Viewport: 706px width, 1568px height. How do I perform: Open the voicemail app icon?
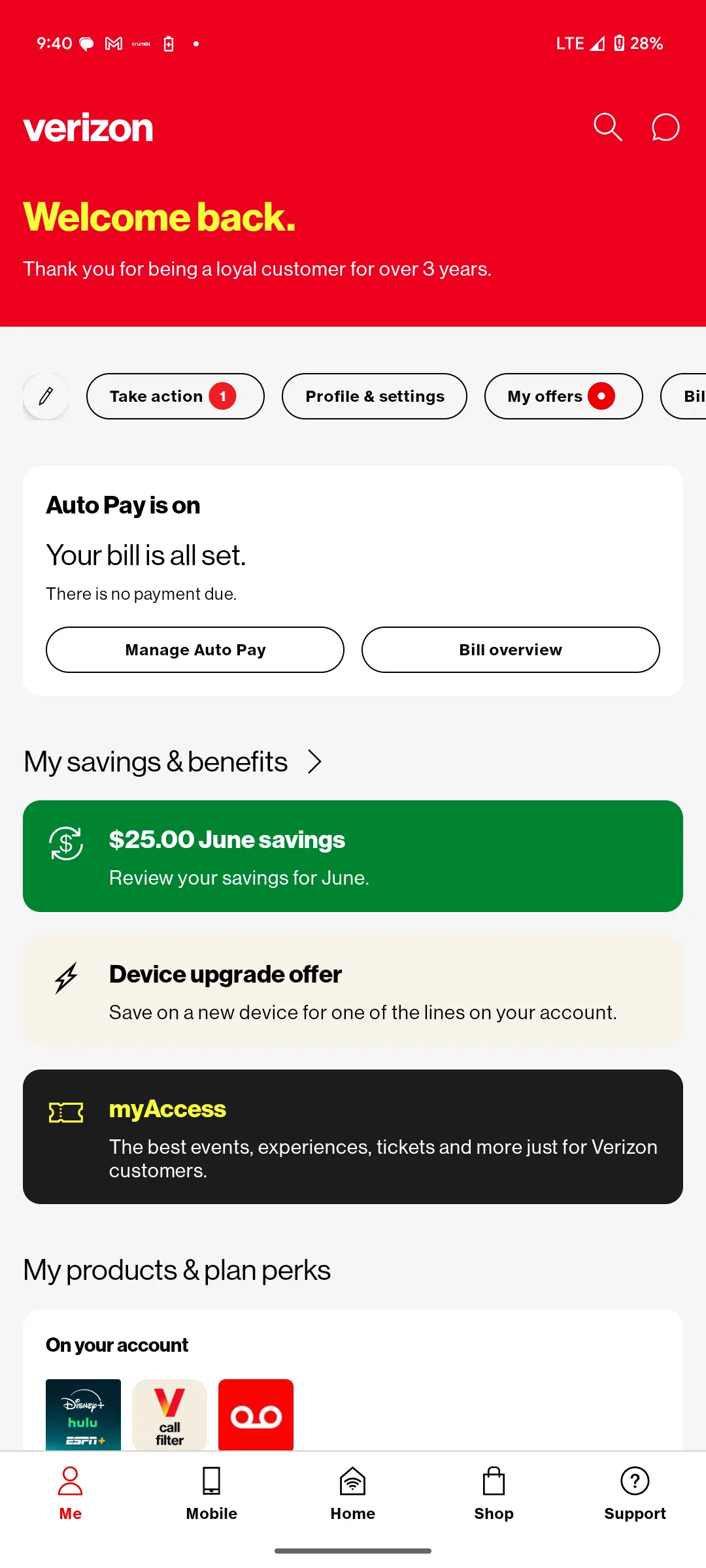[256, 1415]
